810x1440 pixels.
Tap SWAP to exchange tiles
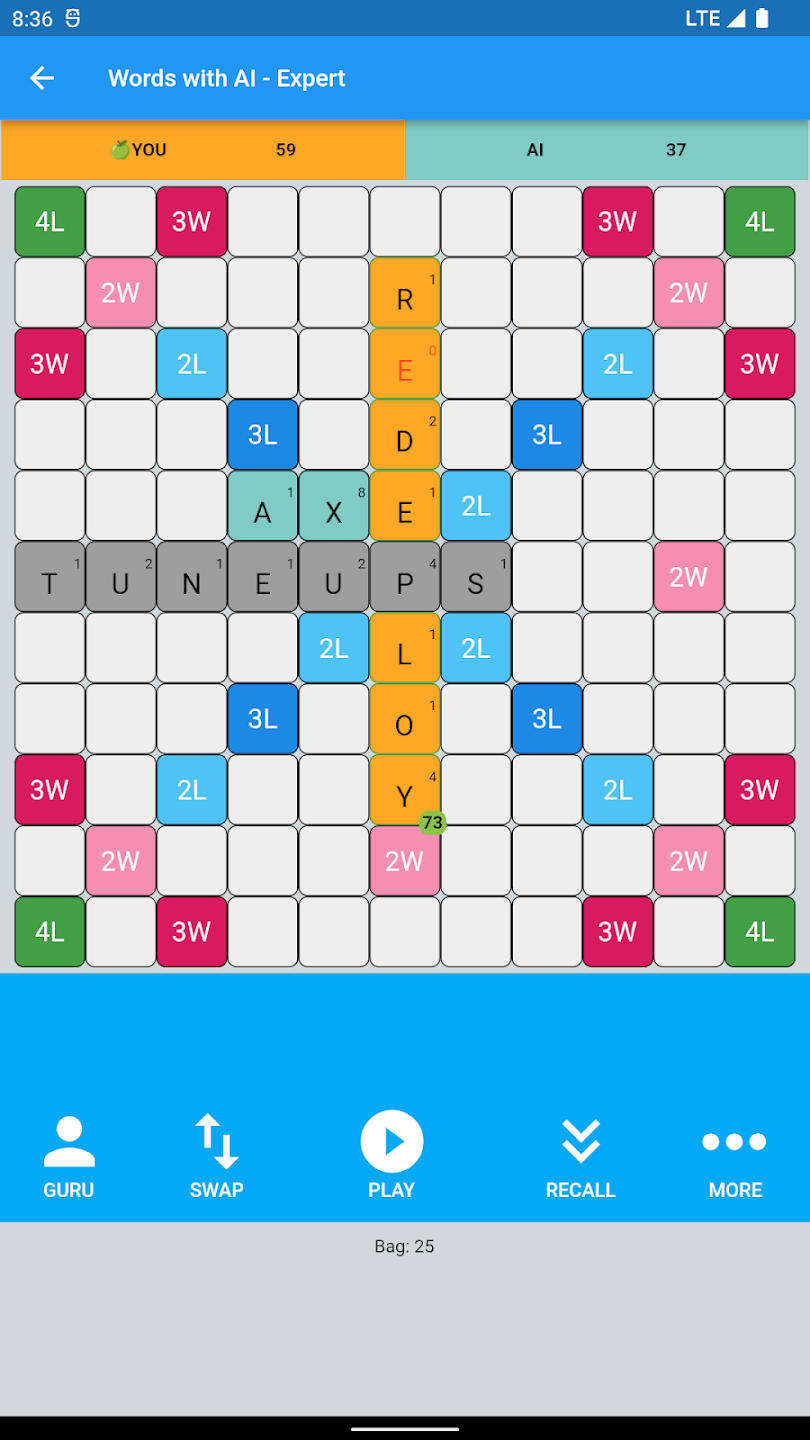point(217,1157)
